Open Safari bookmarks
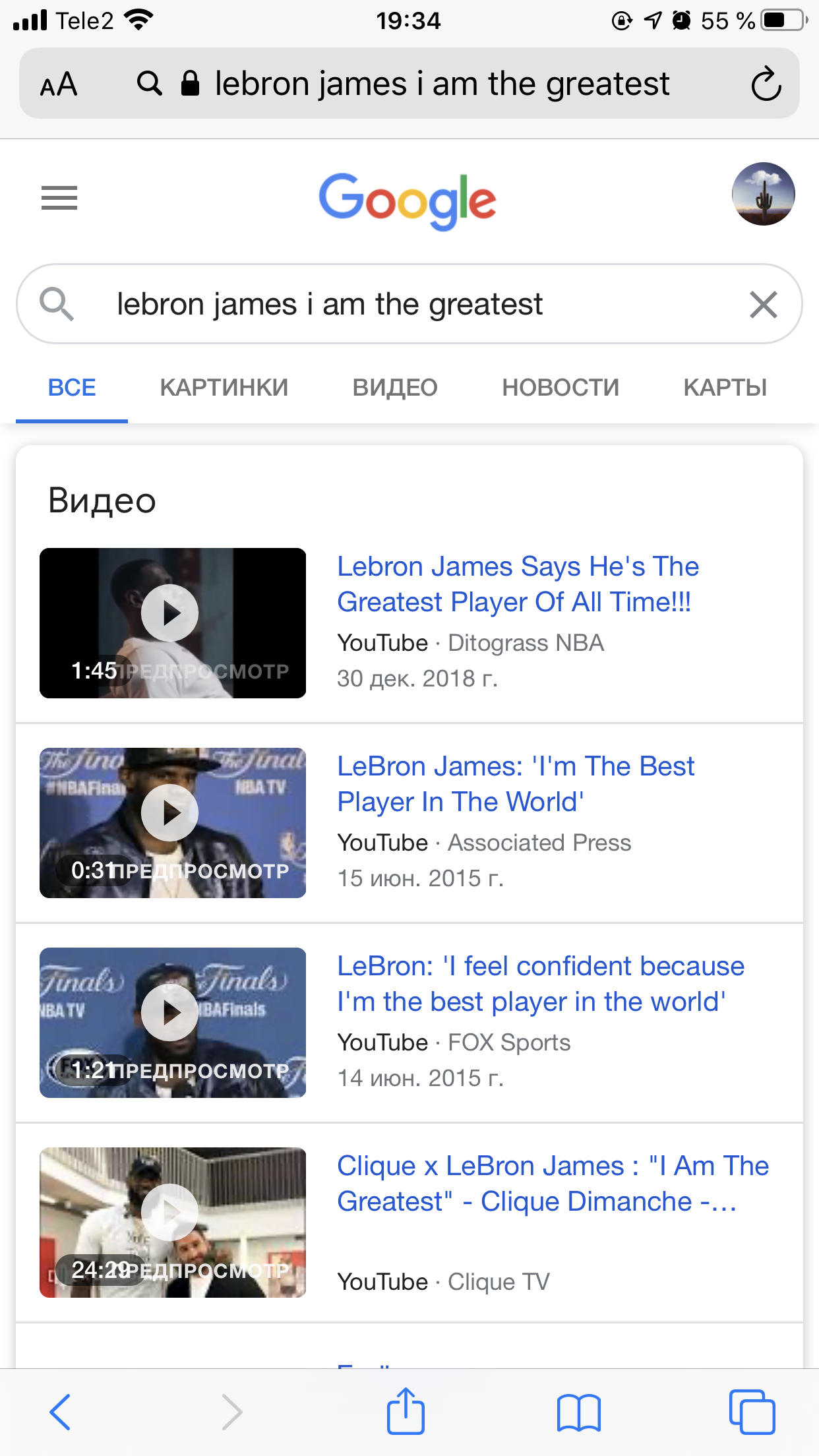 point(578,1412)
